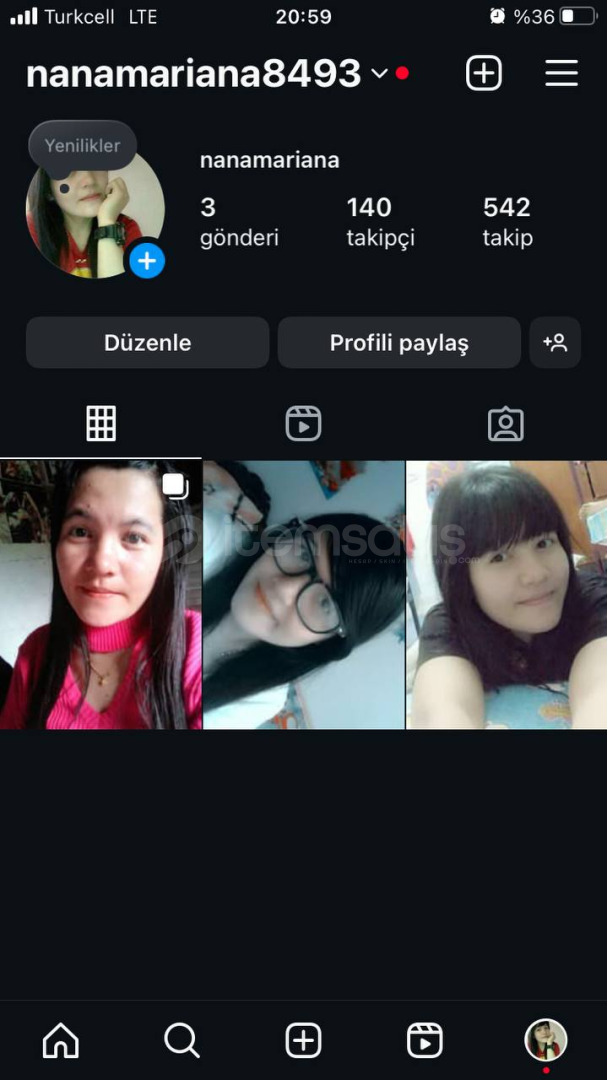Tap the profile avatar in bottom bar

click(x=546, y=1041)
